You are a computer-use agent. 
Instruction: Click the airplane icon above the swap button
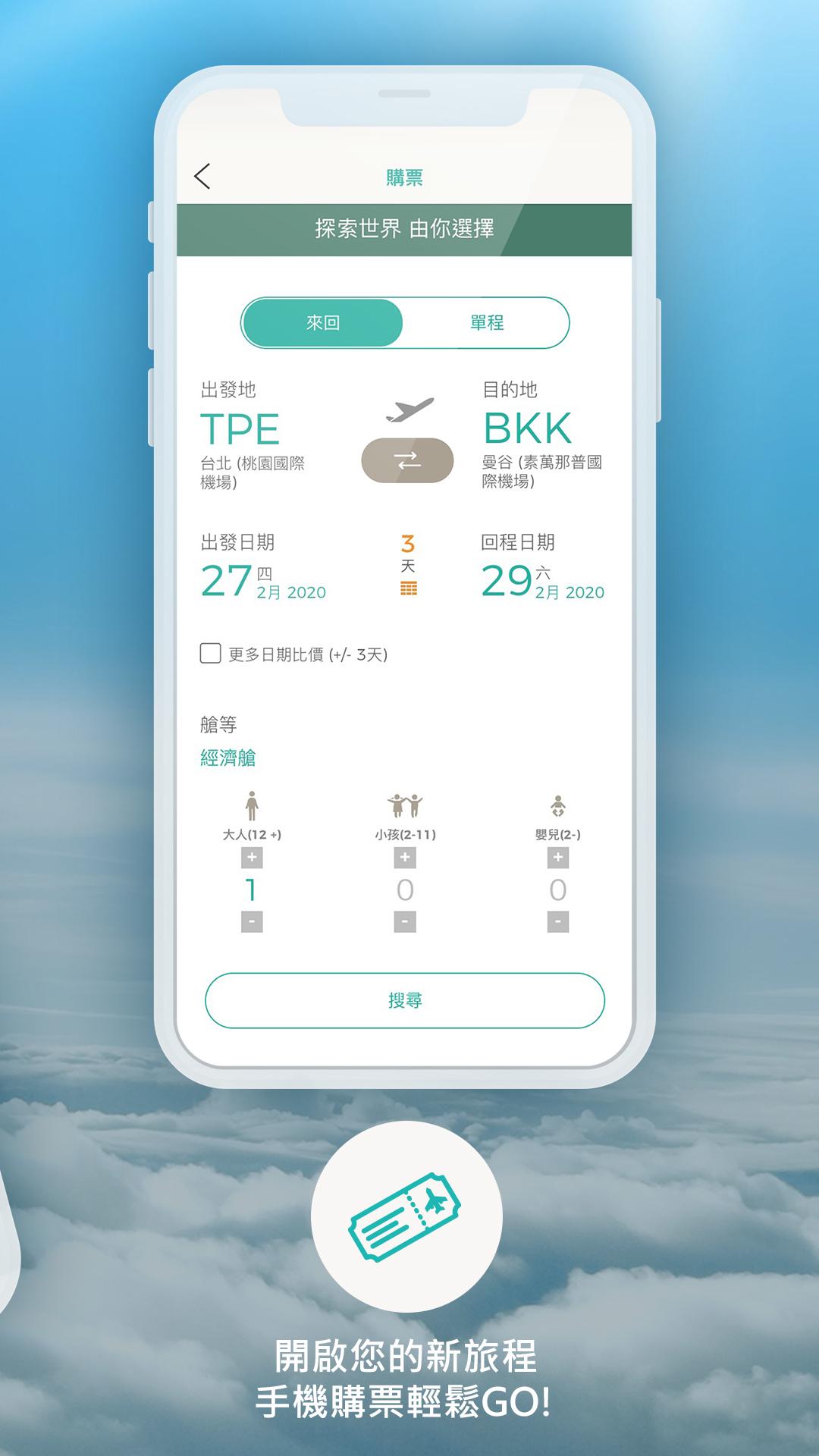408,409
